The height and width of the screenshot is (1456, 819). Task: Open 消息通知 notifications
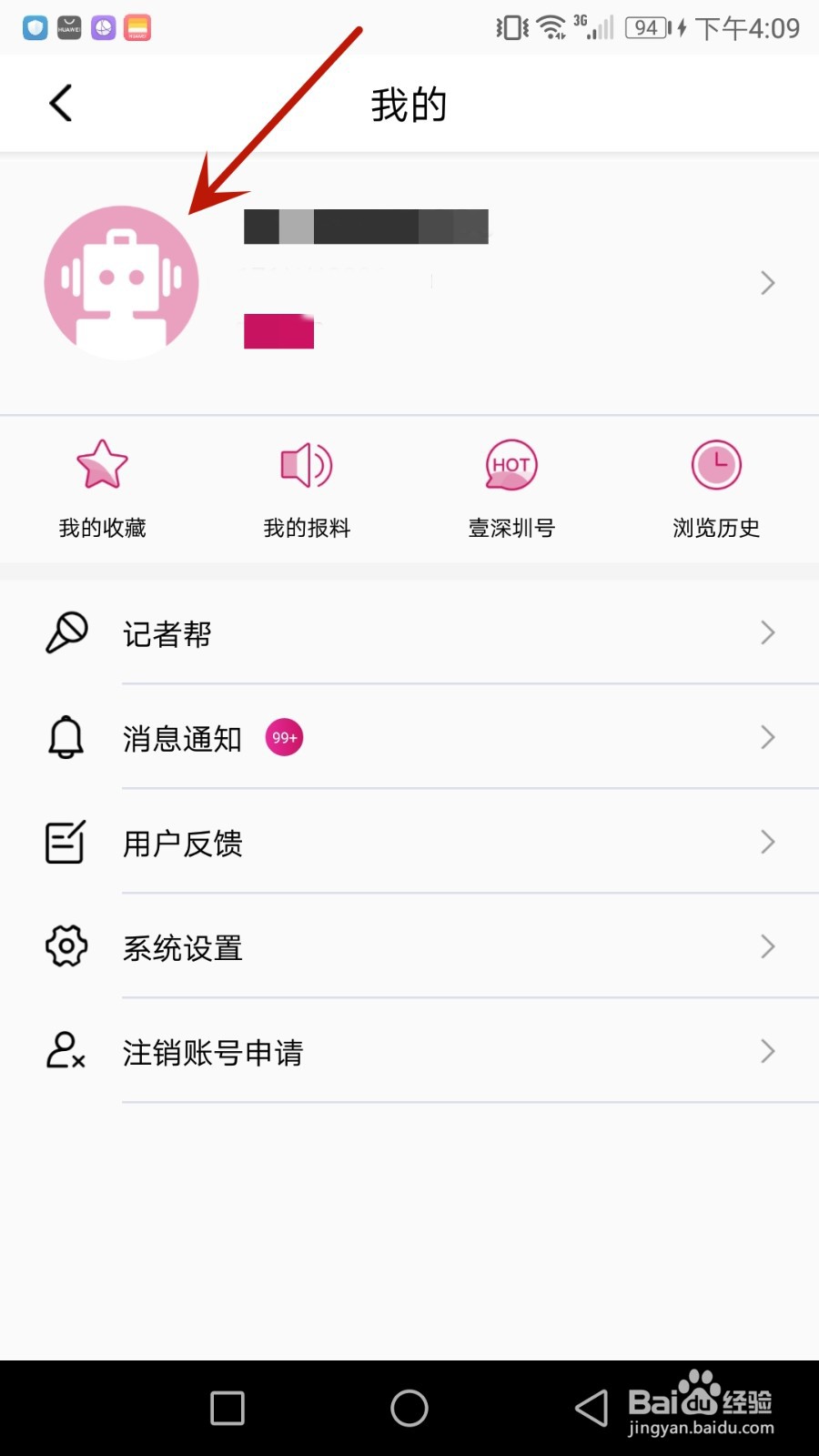coord(409,737)
